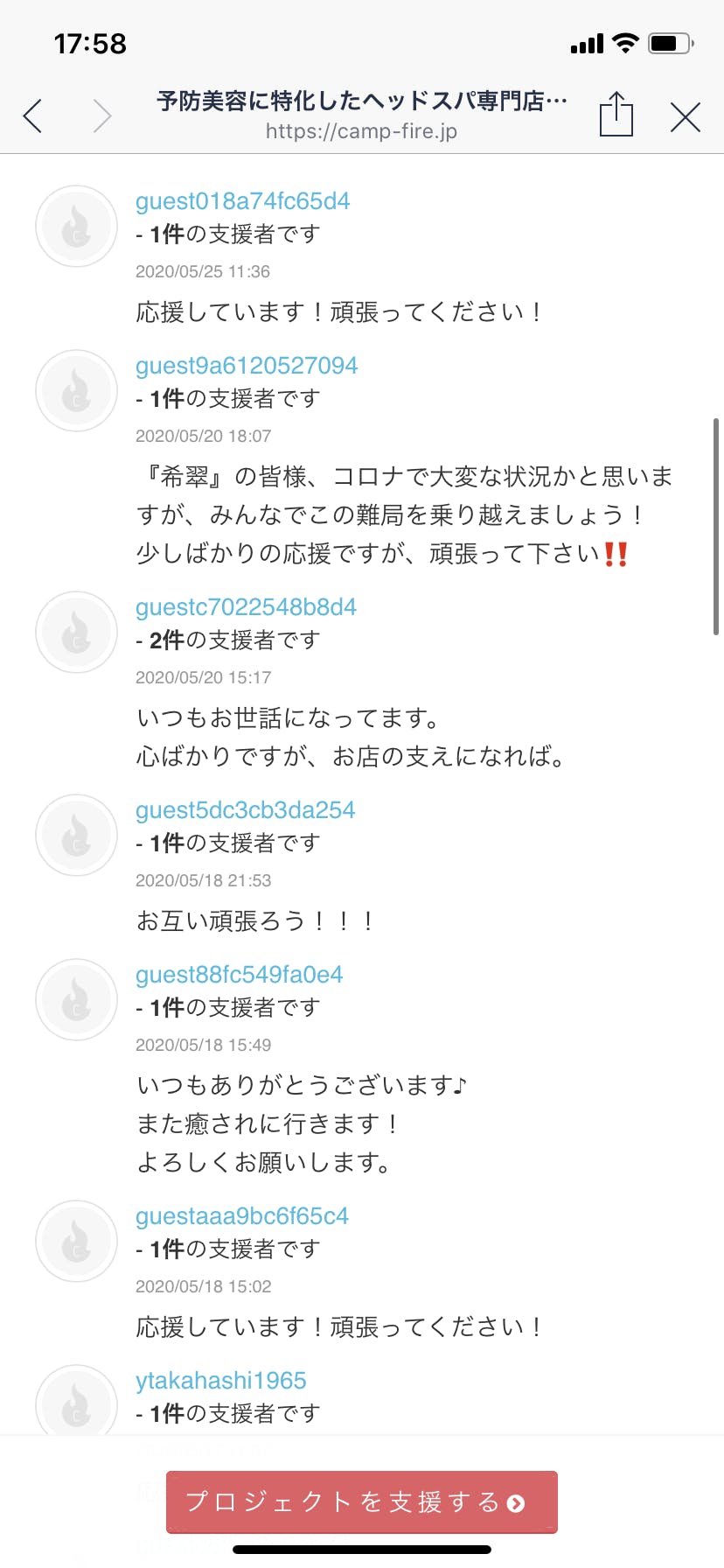Tap username guest88fc549fa0e4
Viewport: 724px width, 1568px height.
[x=239, y=975]
